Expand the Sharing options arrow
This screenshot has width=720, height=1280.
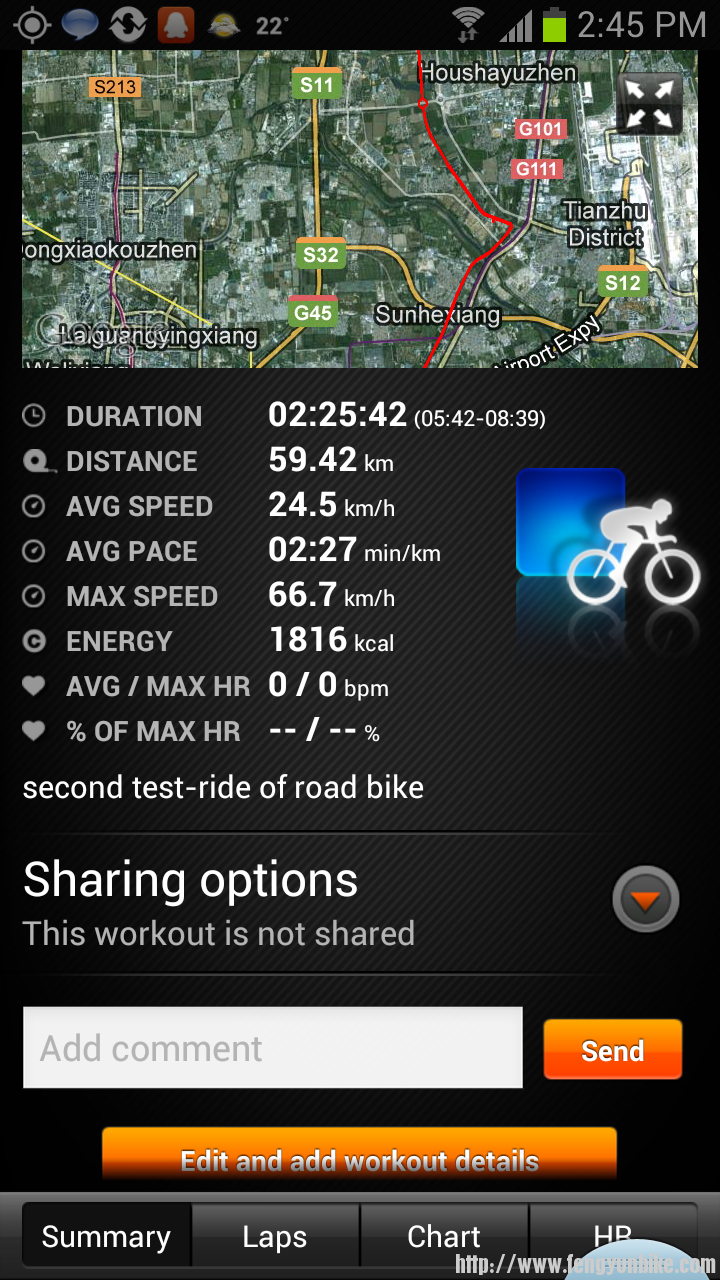(646, 899)
